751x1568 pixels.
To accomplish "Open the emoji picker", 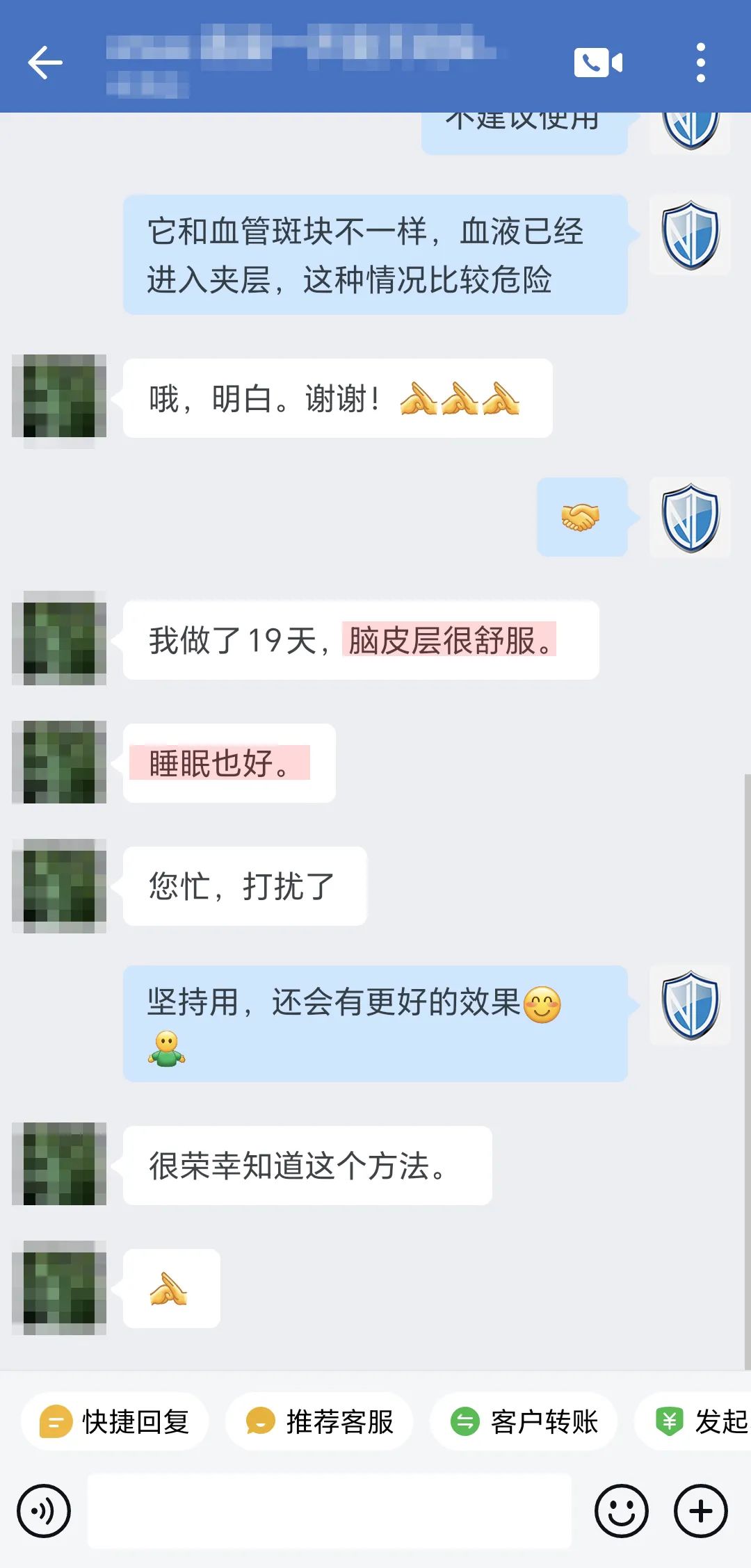I will 621,1511.
